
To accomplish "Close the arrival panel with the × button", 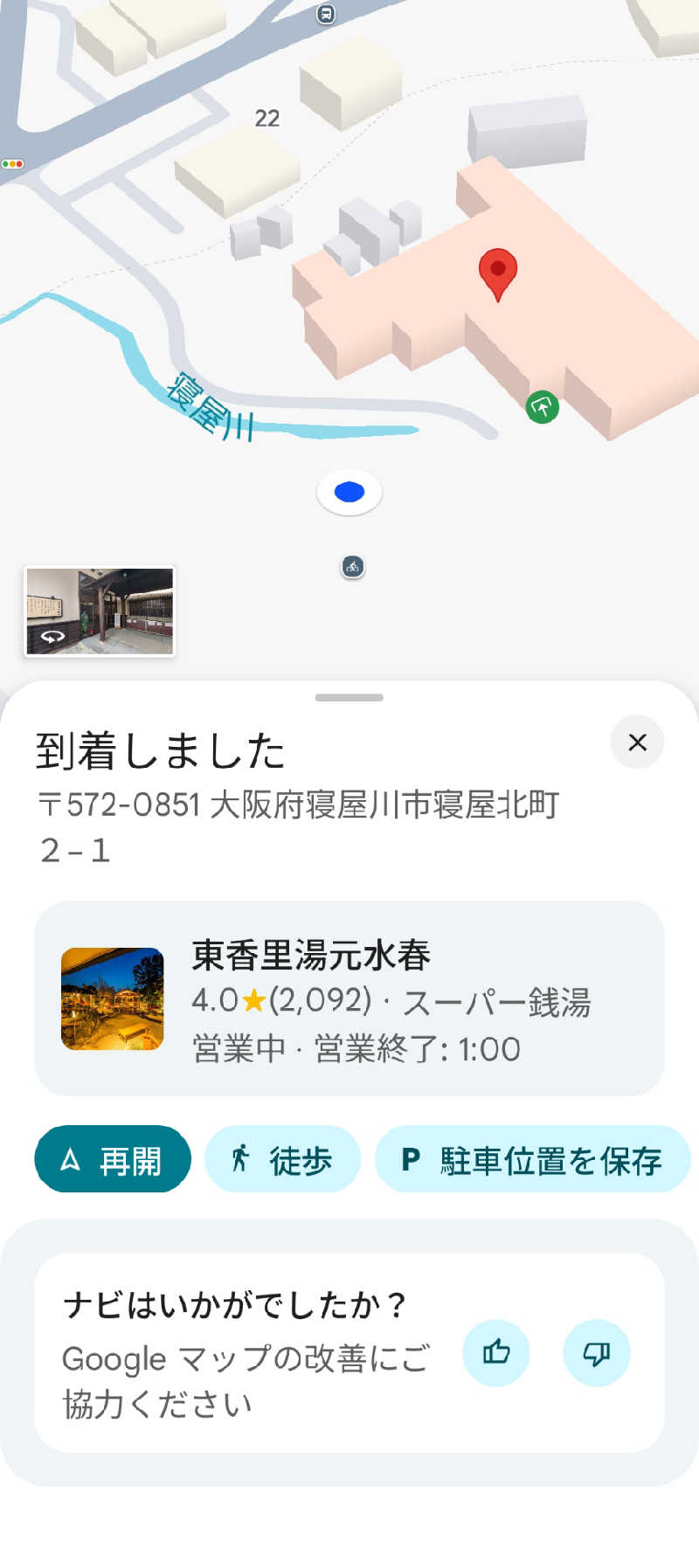I will [x=637, y=742].
